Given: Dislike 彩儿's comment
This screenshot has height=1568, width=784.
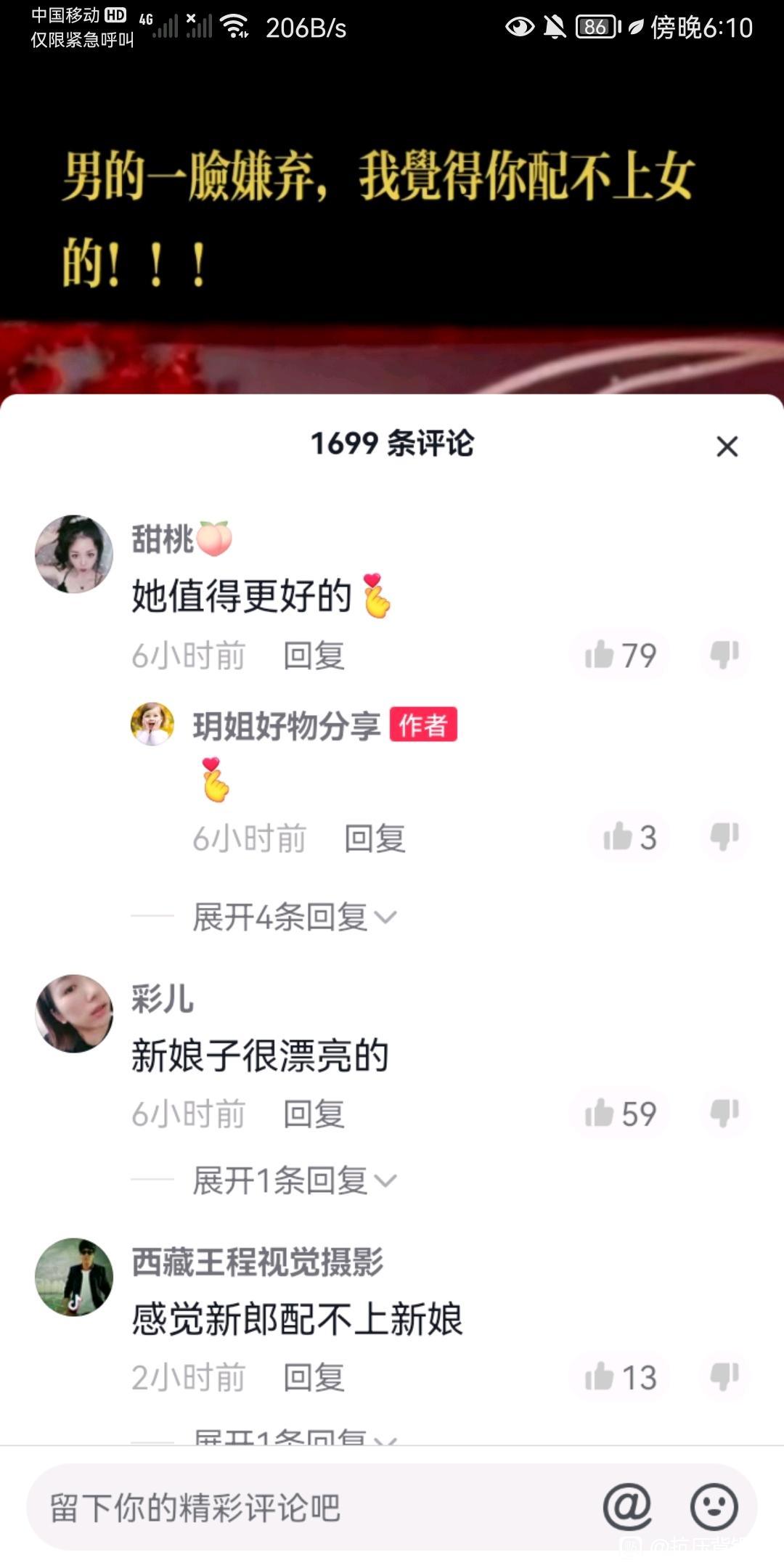Looking at the screenshot, I should (724, 1113).
